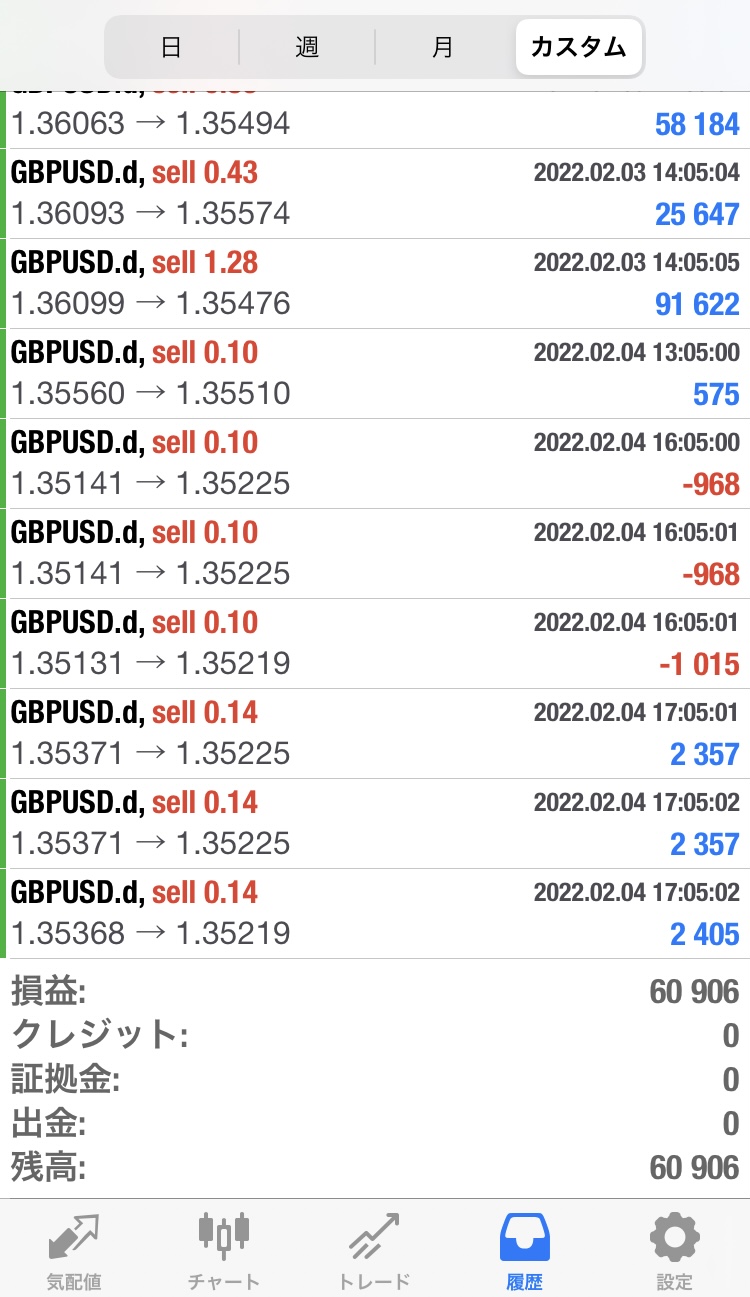Select the 週 period filter
Viewport: 750px width, 1297px height.
(x=307, y=46)
